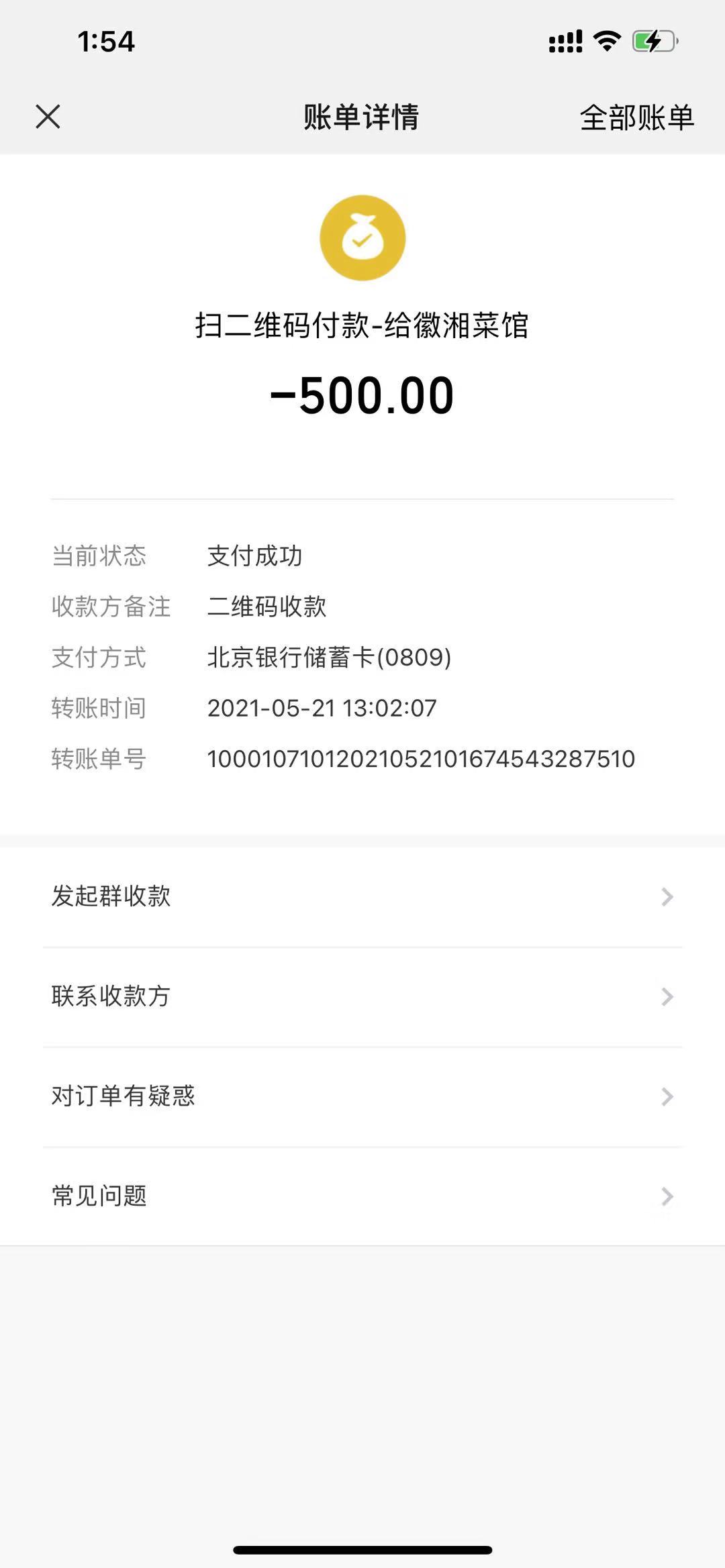Open the 对订单有疑惑 option
Screen dimensions: 725x1568
click(362, 1097)
